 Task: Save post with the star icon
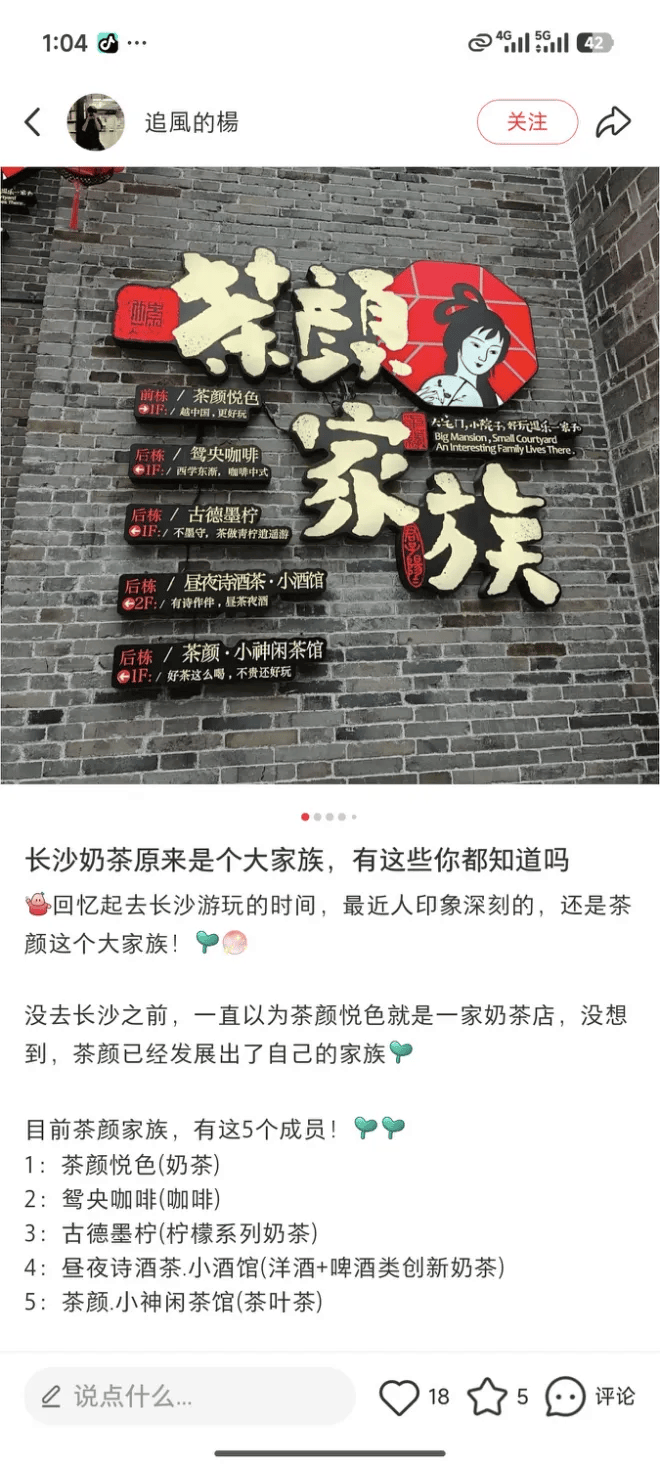point(488,1397)
